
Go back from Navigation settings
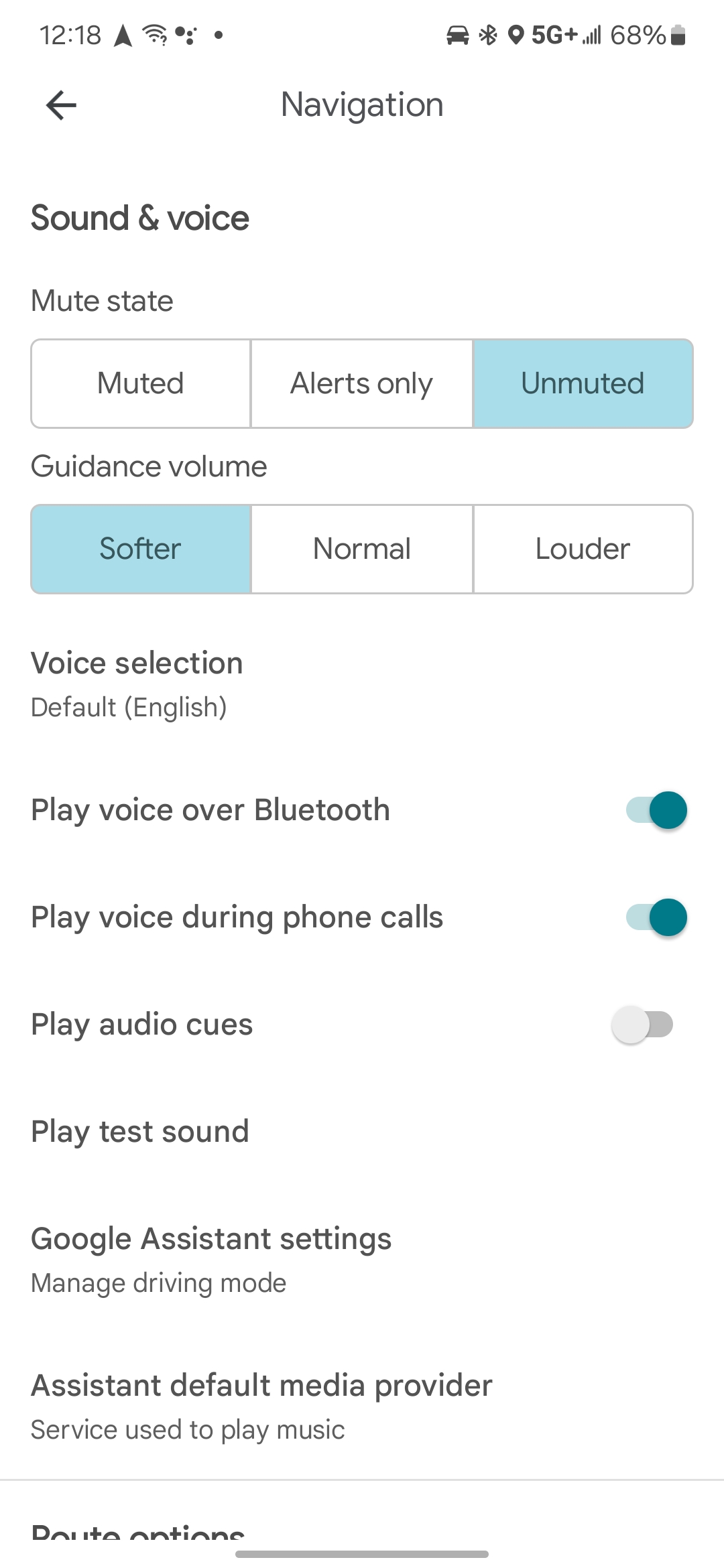(61, 105)
